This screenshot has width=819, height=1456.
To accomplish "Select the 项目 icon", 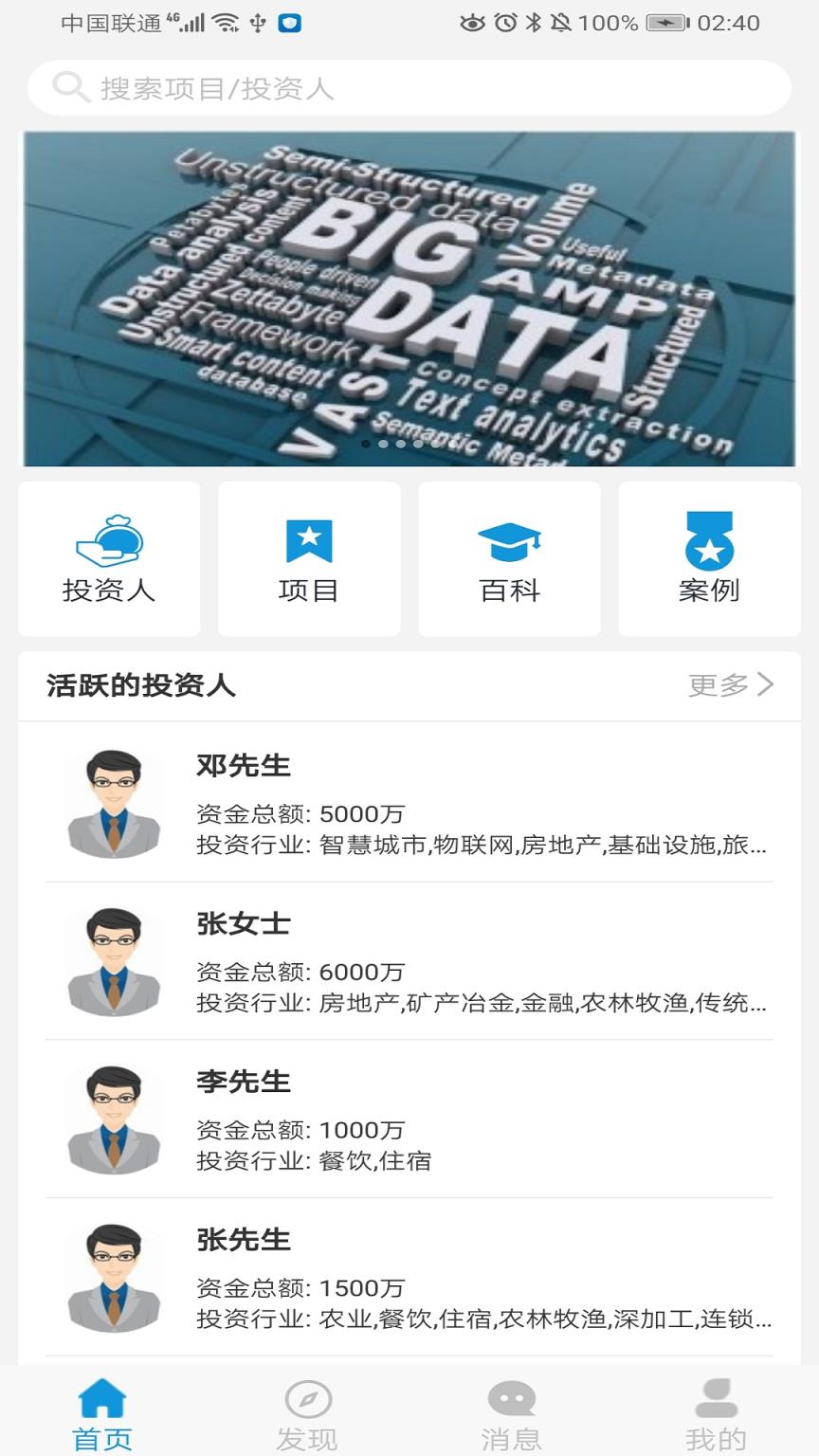I will (x=309, y=537).
